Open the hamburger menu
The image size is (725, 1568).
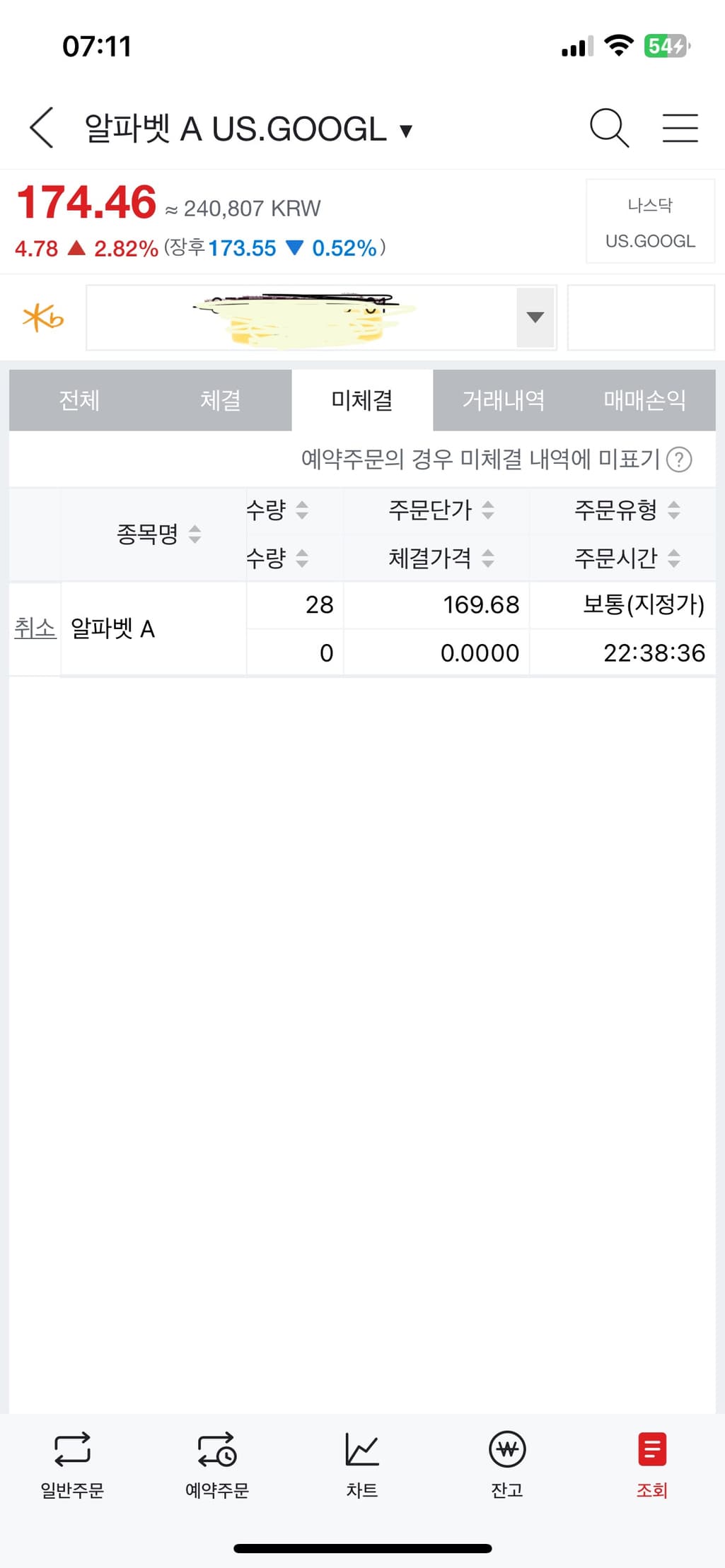tap(680, 128)
